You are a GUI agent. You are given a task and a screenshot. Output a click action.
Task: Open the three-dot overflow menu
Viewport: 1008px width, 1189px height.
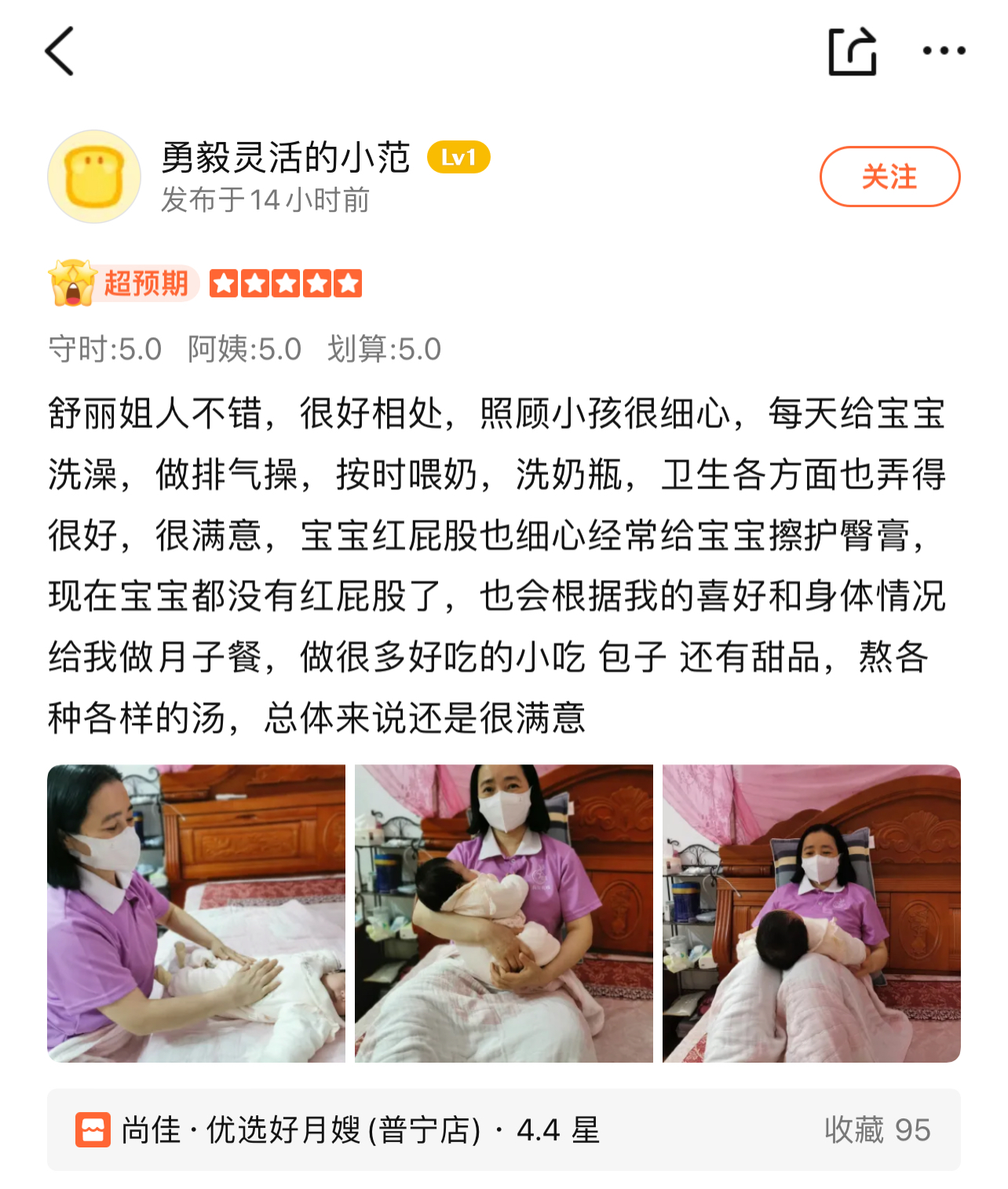pyautogui.click(x=944, y=52)
